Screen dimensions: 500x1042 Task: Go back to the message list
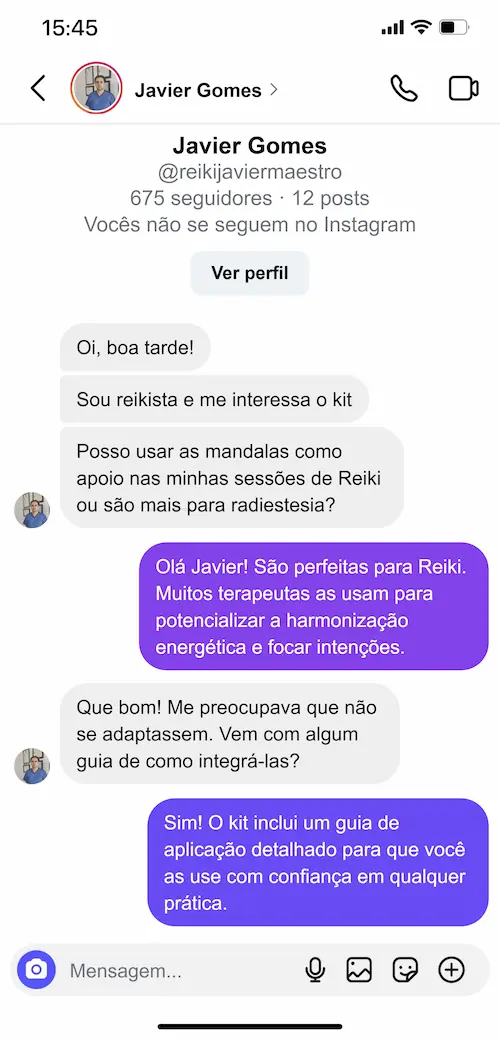(39, 88)
